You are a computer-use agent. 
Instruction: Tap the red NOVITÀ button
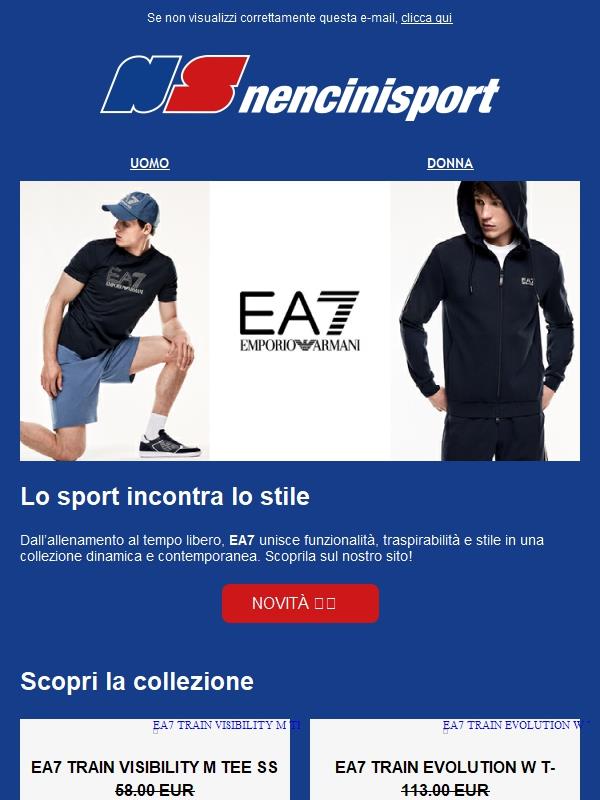pos(300,603)
